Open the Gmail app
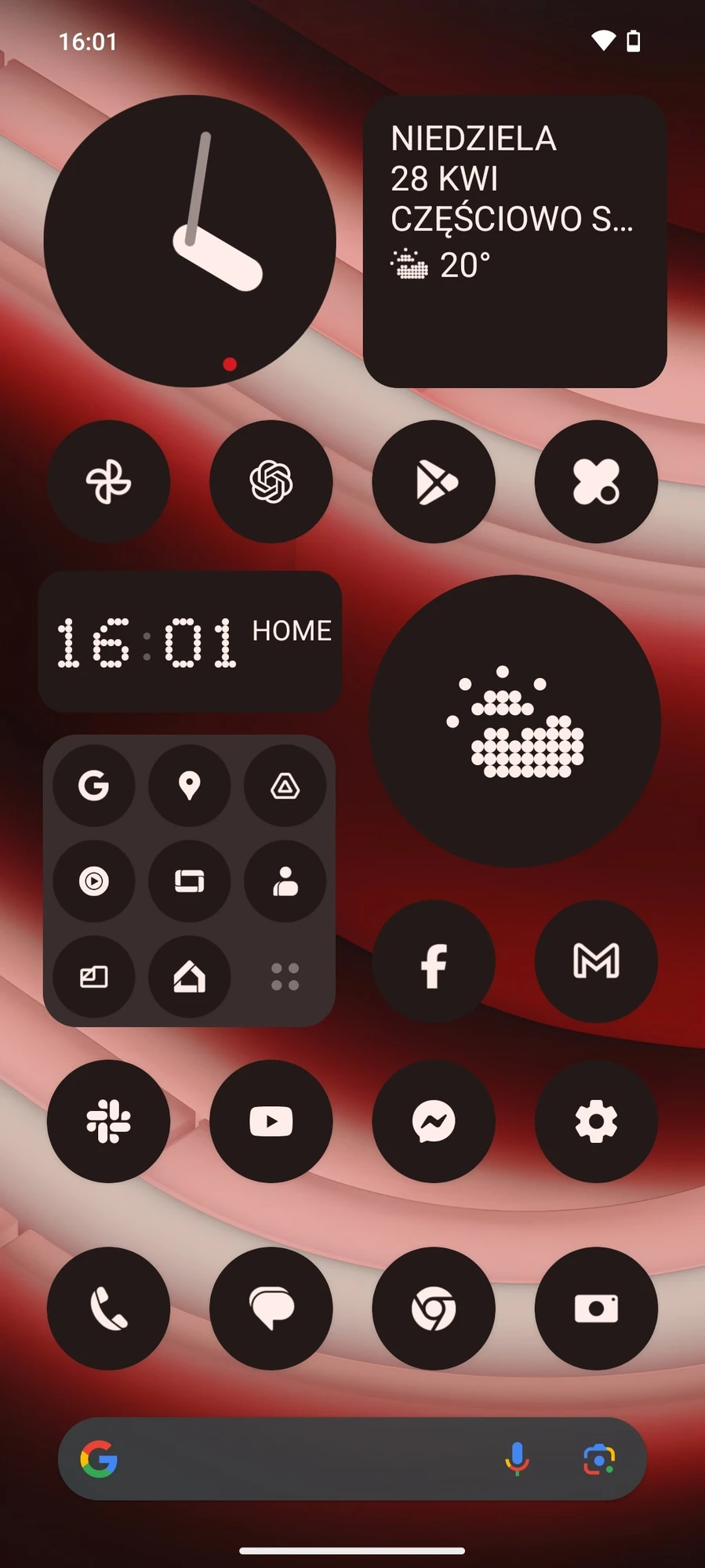705x1568 pixels. (596, 961)
